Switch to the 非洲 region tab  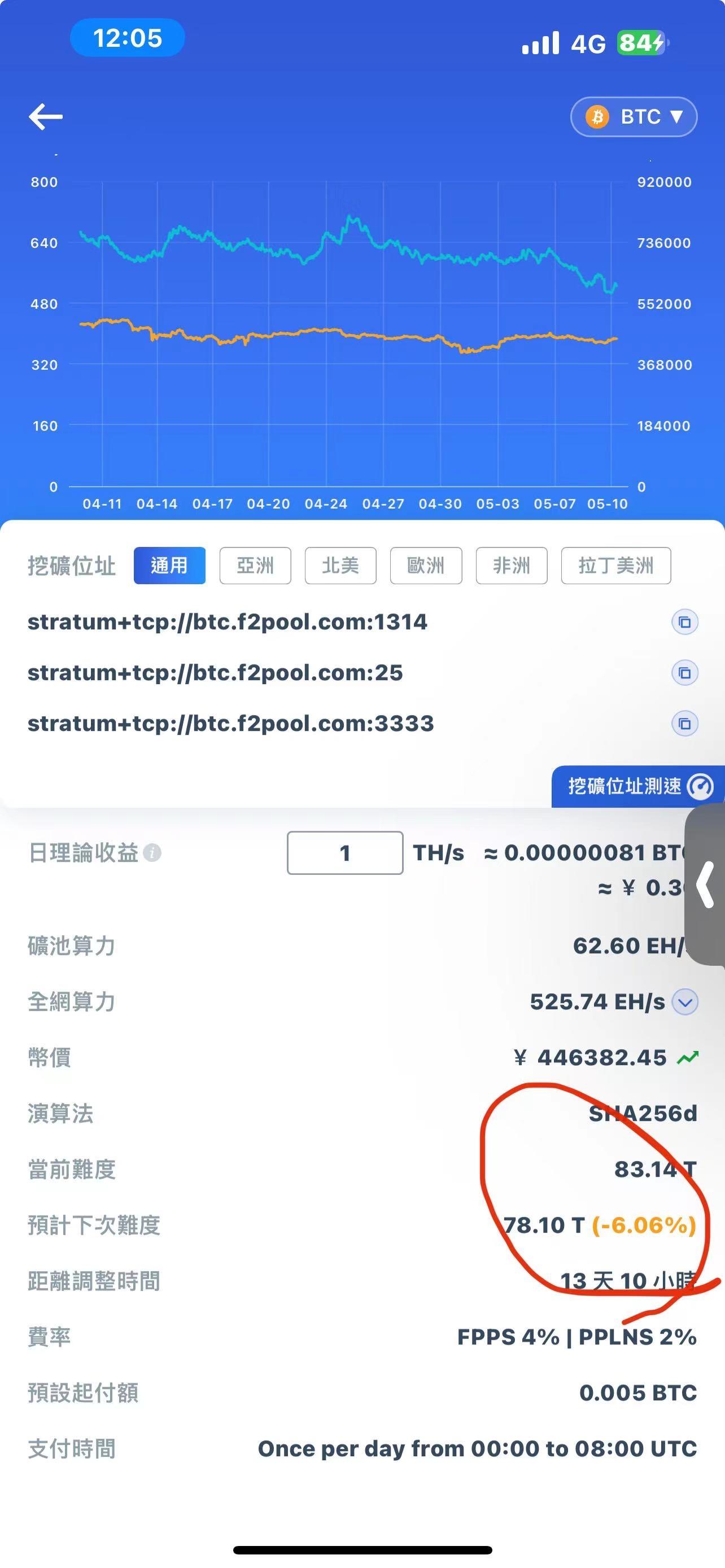click(512, 566)
